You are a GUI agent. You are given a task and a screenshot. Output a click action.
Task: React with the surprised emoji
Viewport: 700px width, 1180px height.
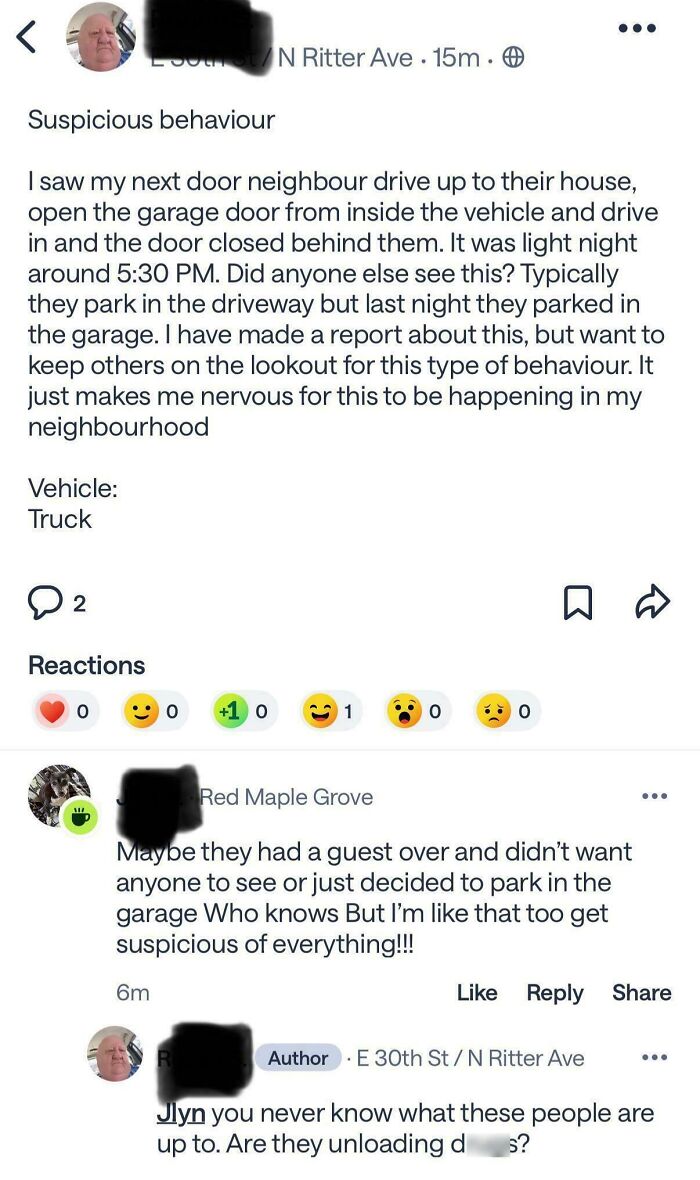(416, 711)
